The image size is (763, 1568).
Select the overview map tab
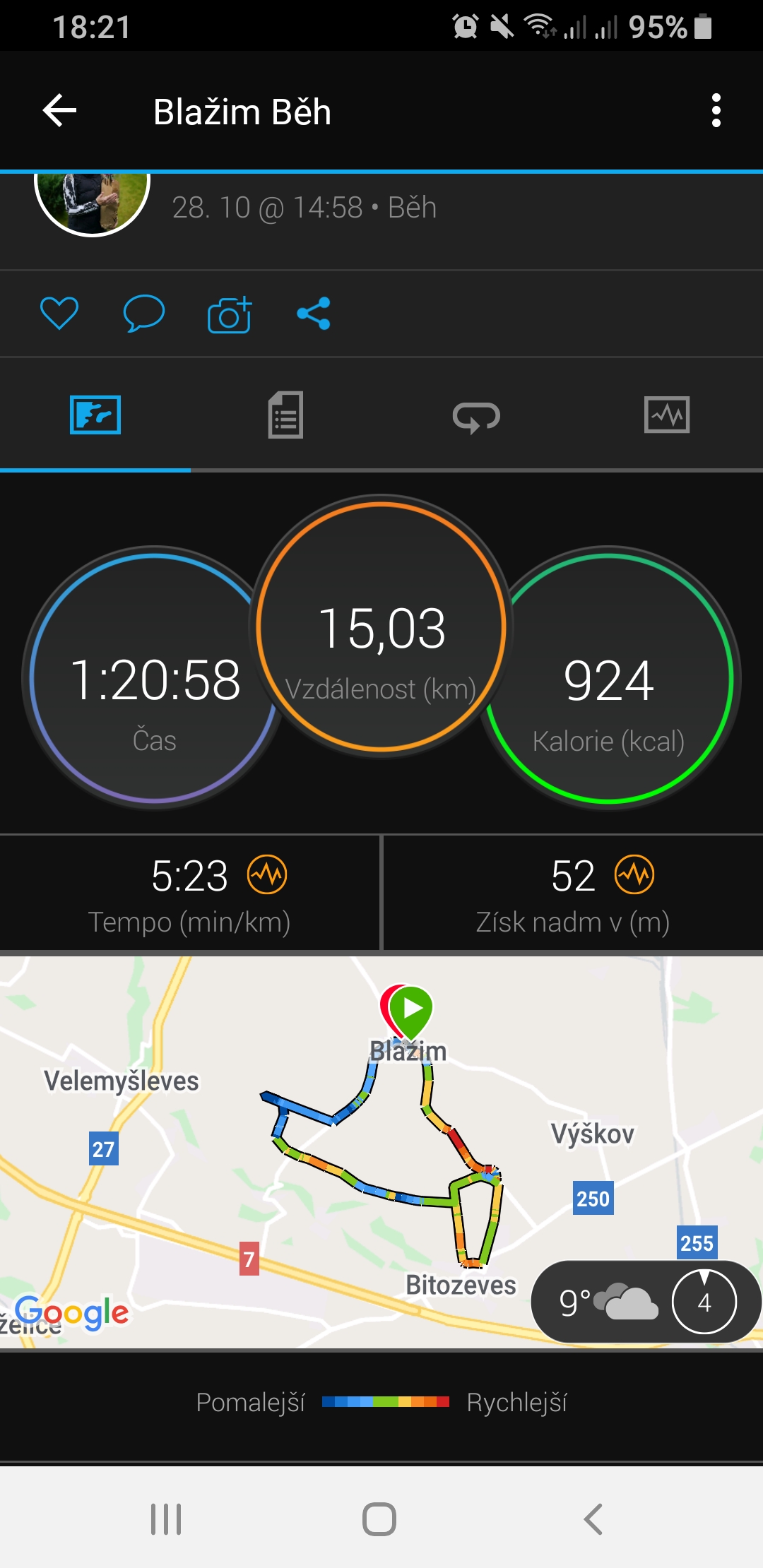[95, 415]
